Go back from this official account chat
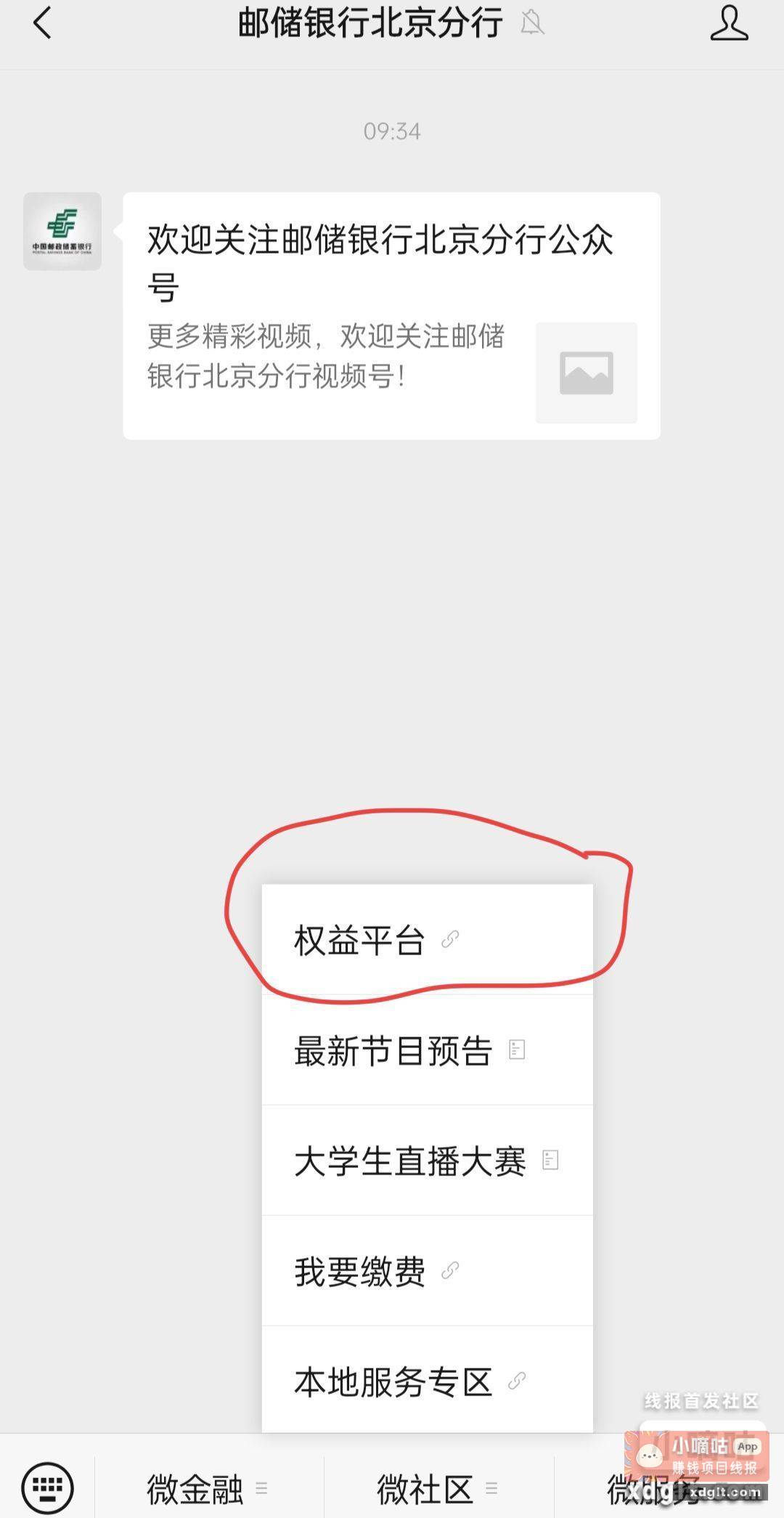 coord(42,23)
